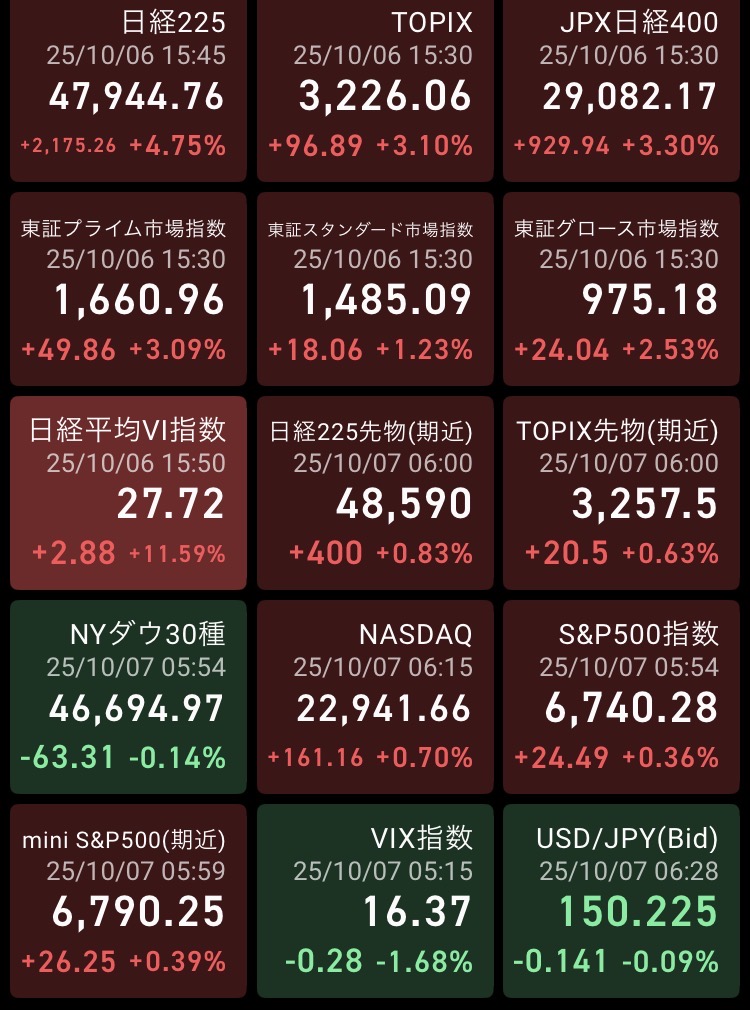Viewport: 750px width, 1010px height.
Task: Open the NYダウ30種 tile
Action: (x=128, y=696)
